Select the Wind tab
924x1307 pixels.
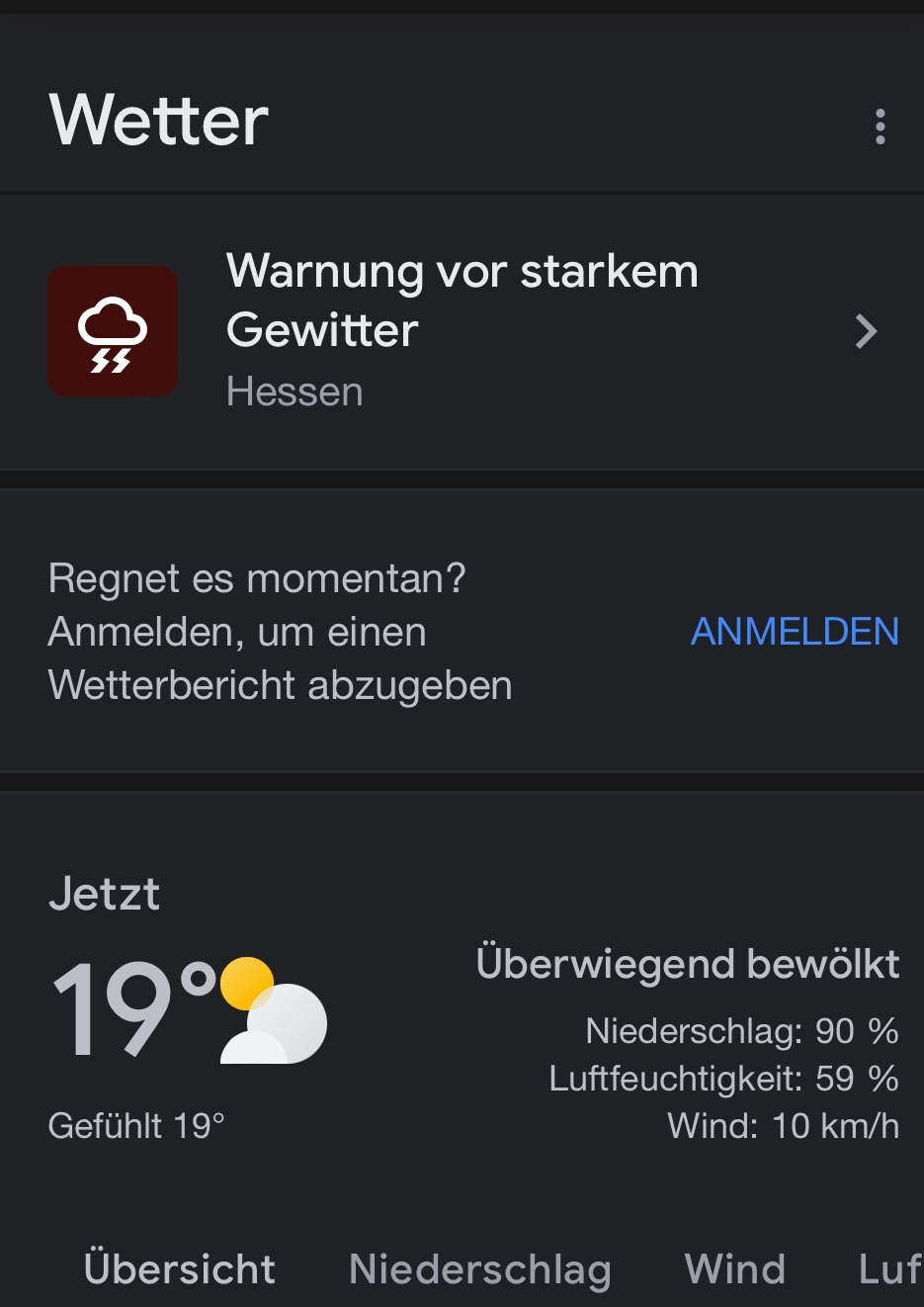(x=735, y=1268)
